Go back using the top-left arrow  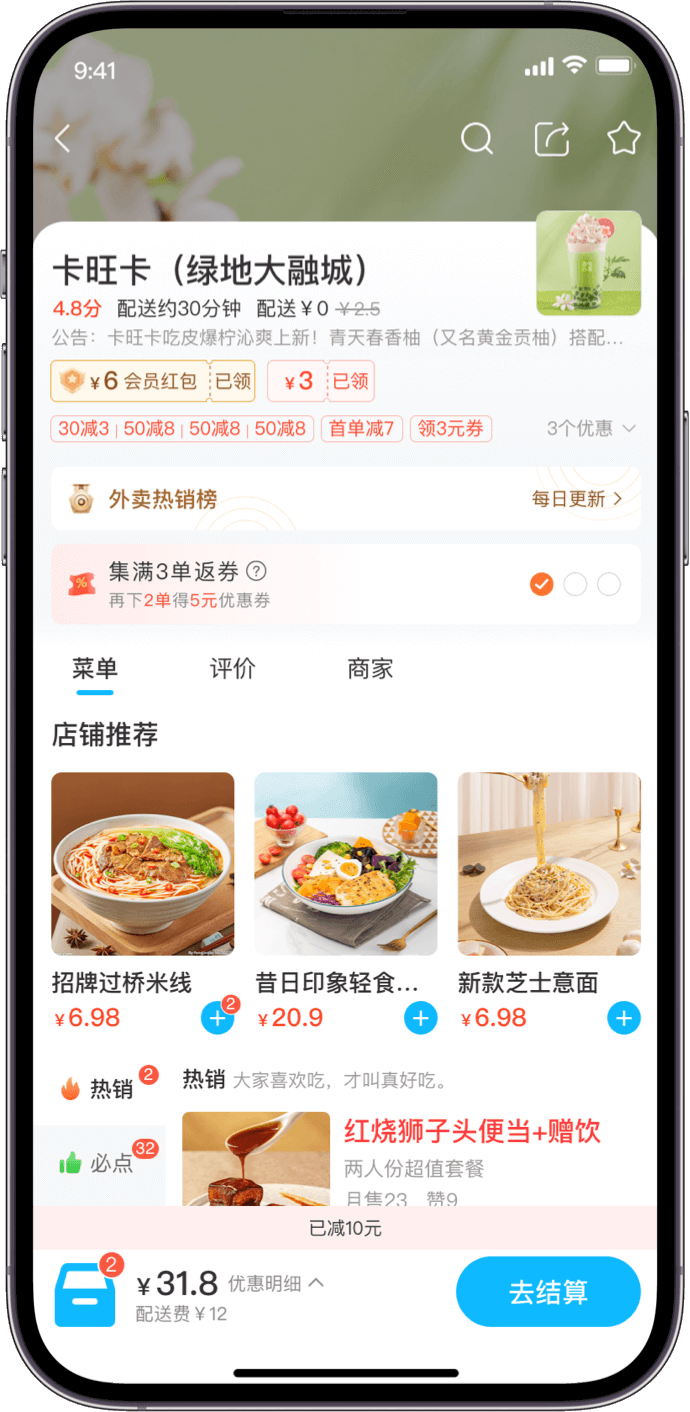(63, 139)
